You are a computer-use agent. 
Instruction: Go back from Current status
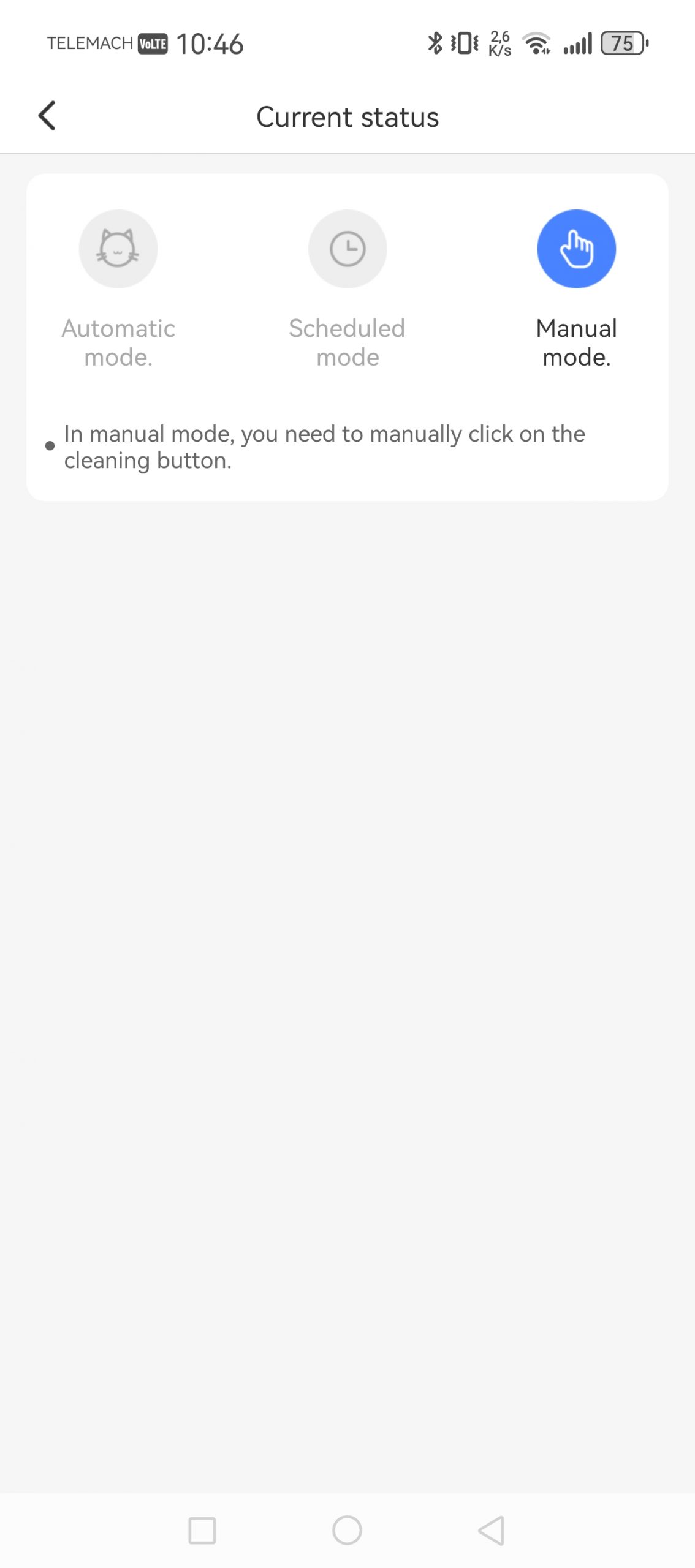tap(47, 116)
